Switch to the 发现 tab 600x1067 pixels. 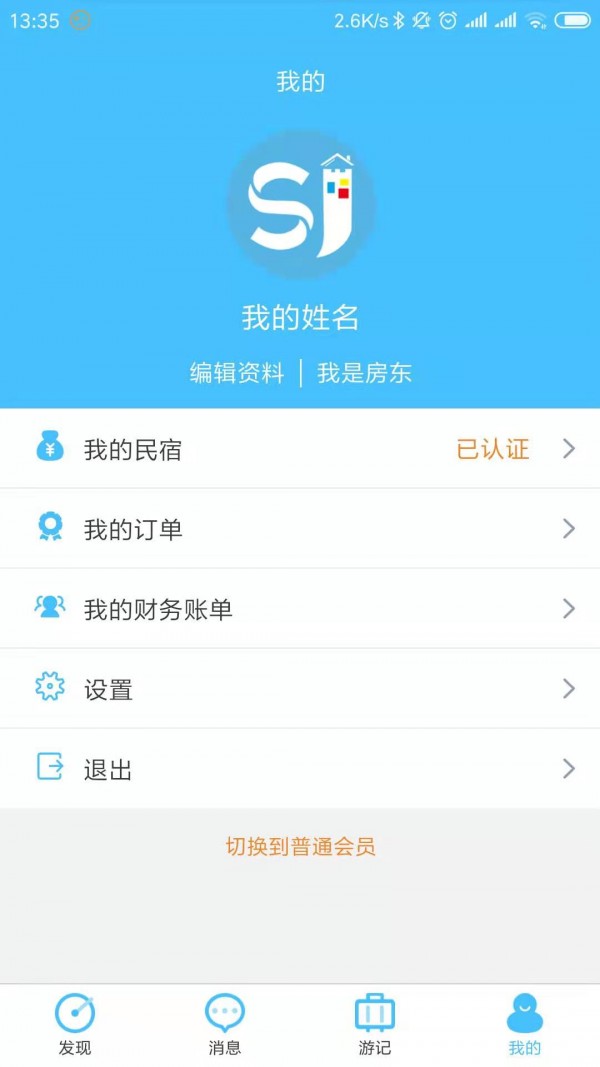click(75, 1024)
